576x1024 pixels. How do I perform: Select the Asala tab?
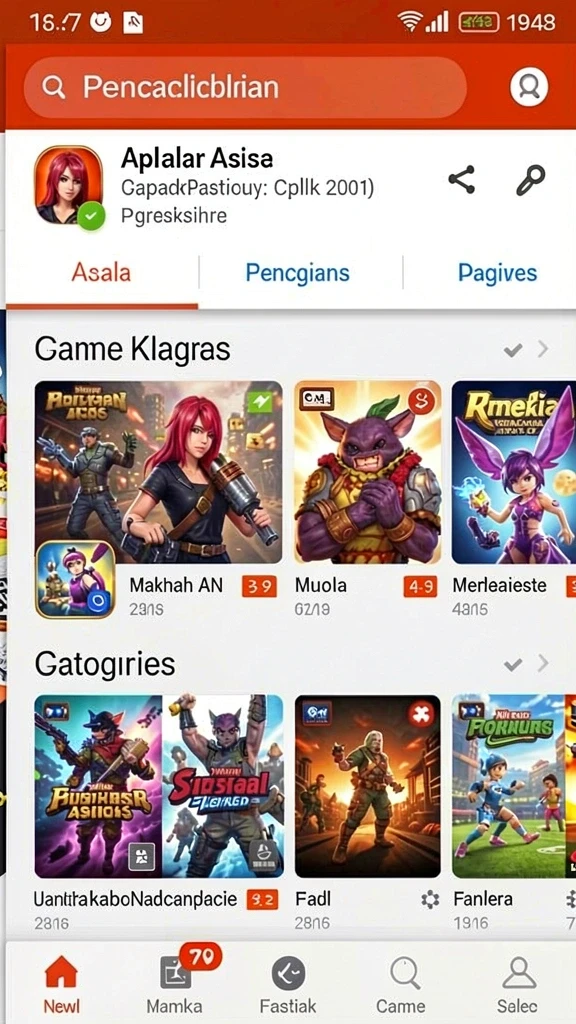(101, 272)
